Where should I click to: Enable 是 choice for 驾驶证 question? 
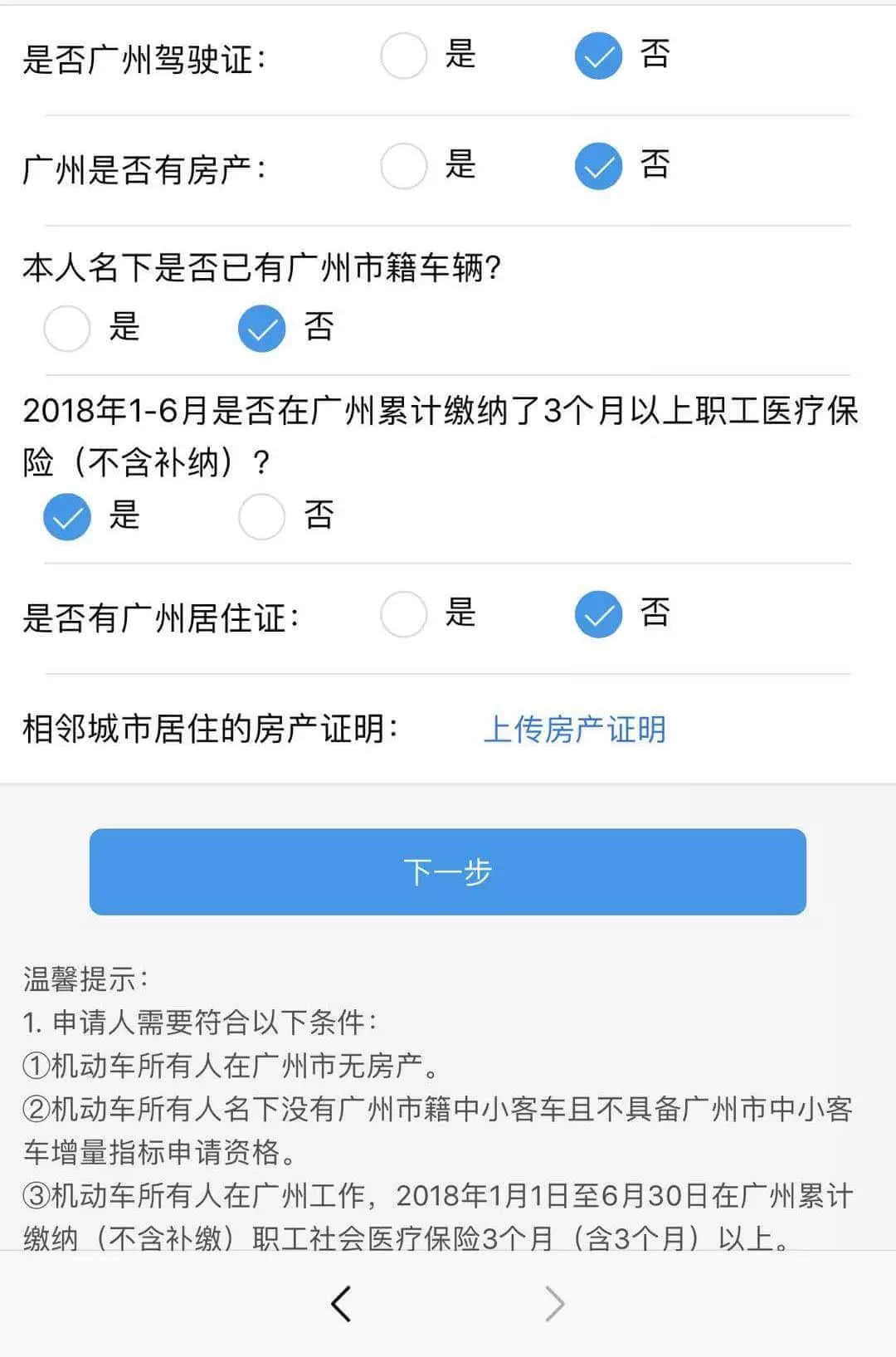pos(403,56)
